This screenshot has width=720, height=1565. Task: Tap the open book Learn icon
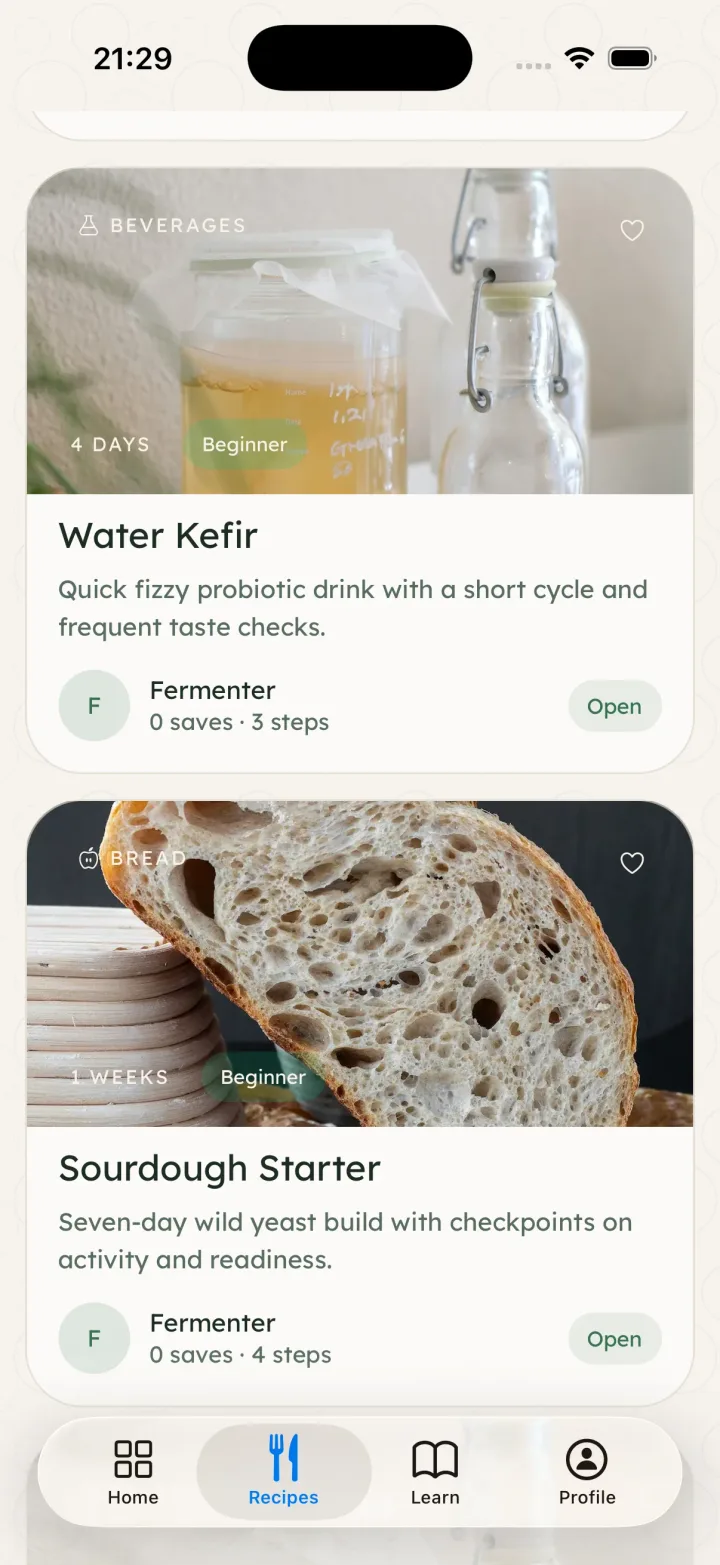coord(434,1460)
